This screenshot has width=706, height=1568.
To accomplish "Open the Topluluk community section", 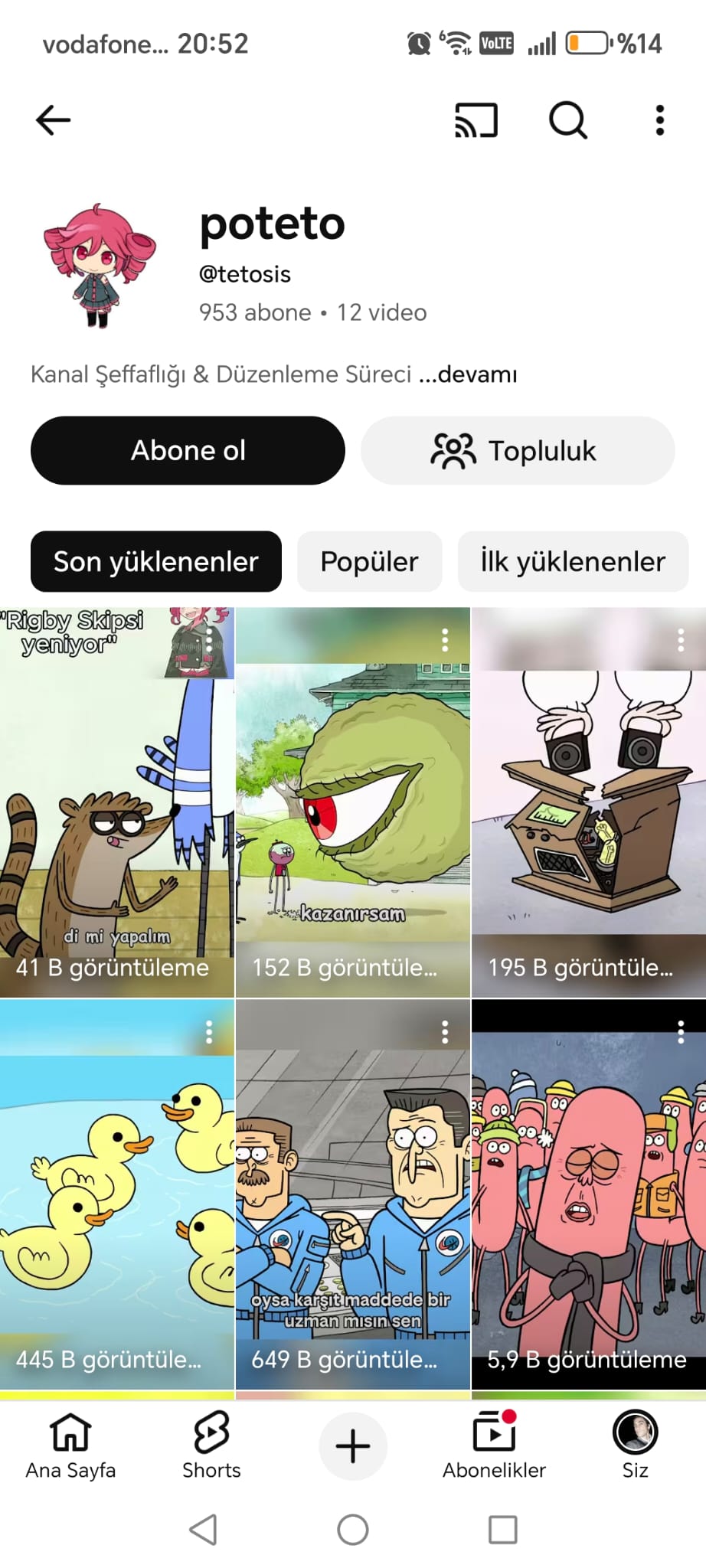I will tap(518, 450).
